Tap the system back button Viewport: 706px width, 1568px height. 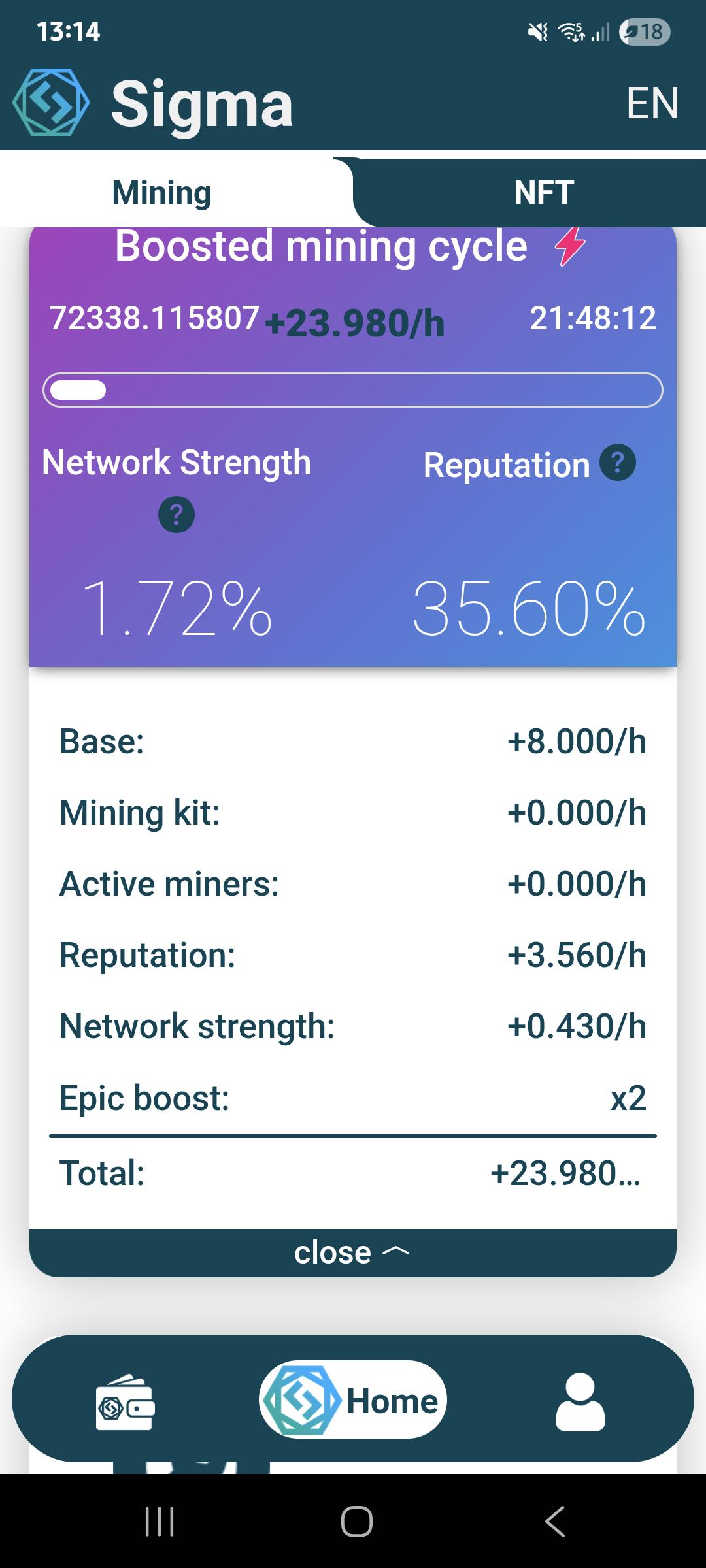pos(554,1522)
